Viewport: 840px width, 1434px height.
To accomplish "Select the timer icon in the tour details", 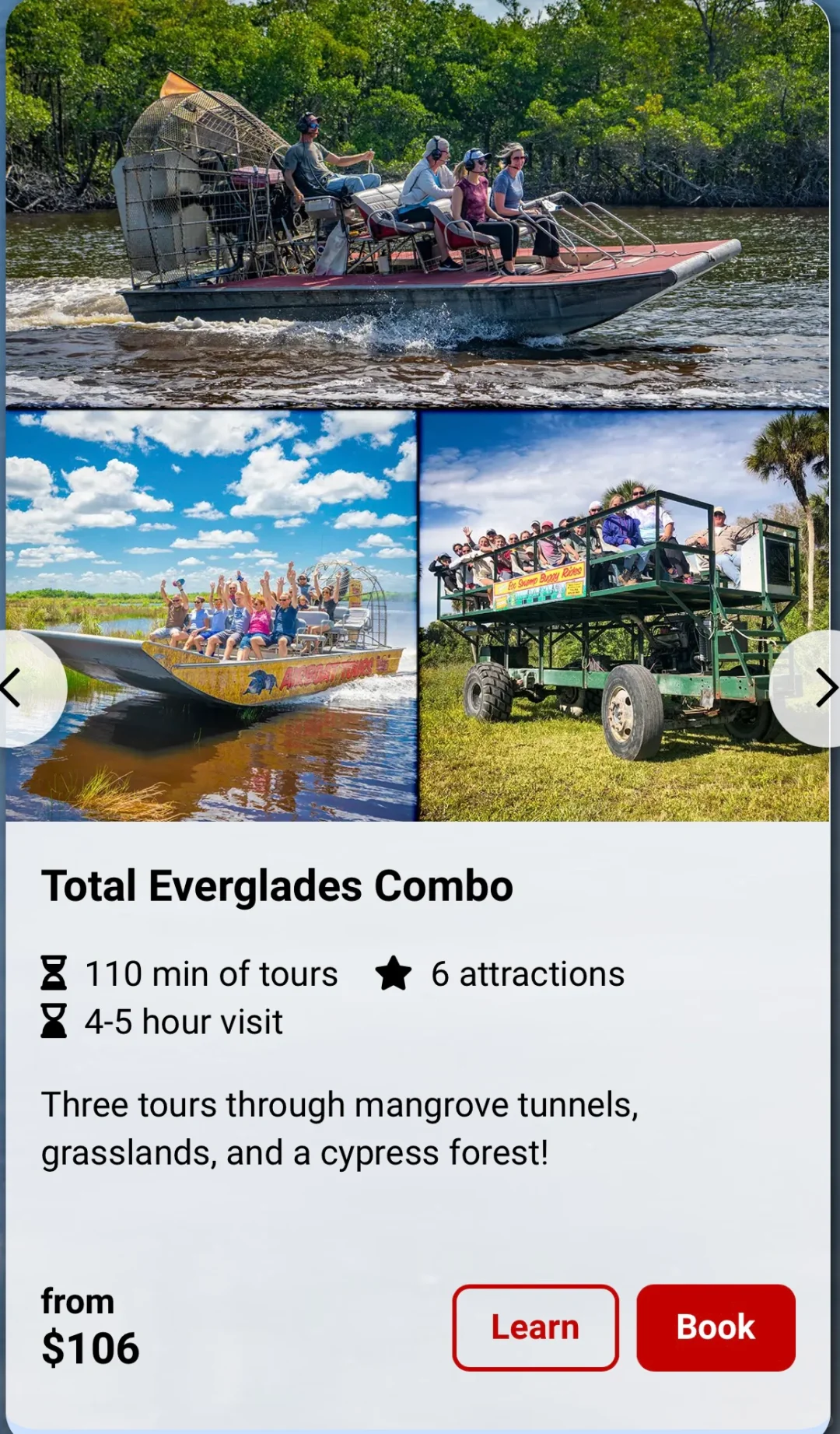I will click(x=53, y=973).
